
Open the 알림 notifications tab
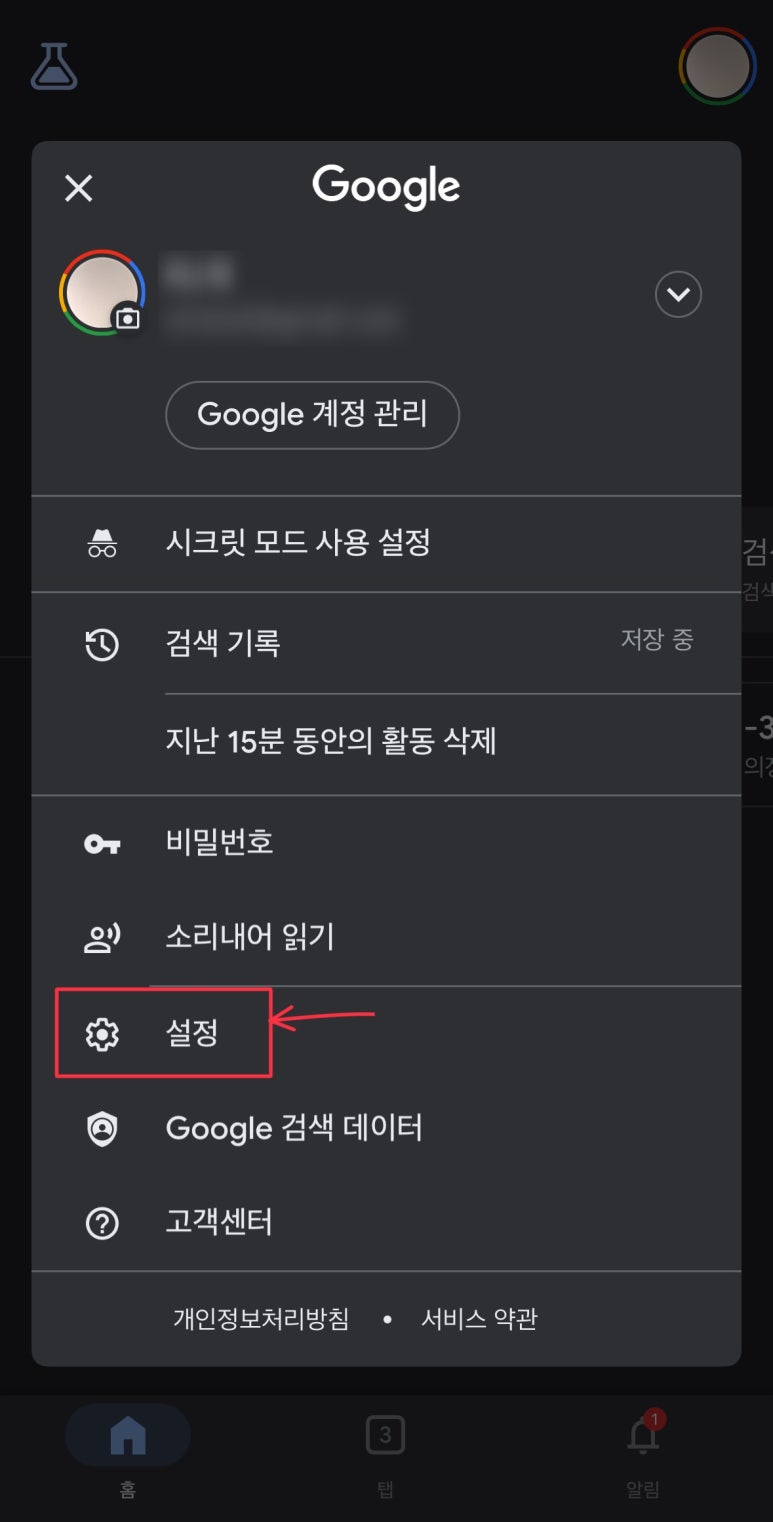coord(643,1452)
